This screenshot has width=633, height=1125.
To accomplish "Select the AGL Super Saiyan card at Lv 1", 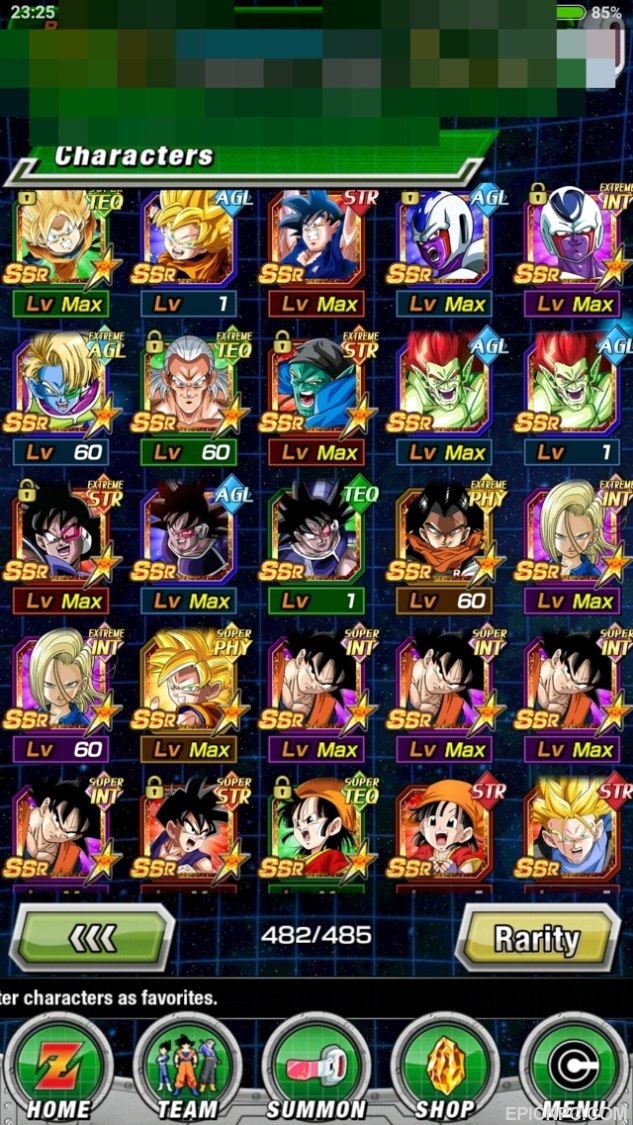I will [x=189, y=253].
